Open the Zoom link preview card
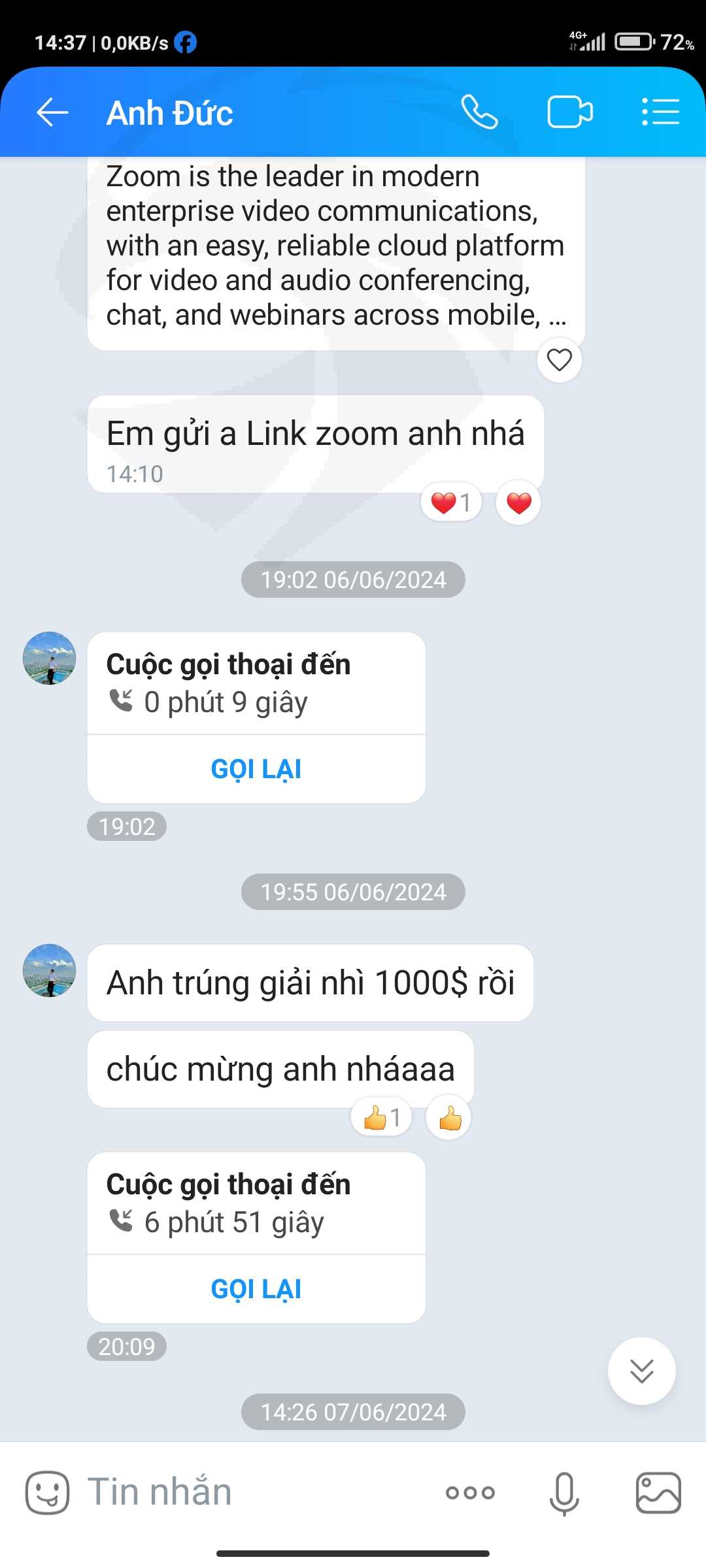Image resolution: width=706 pixels, height=1568 pixels. pos(336,253)
